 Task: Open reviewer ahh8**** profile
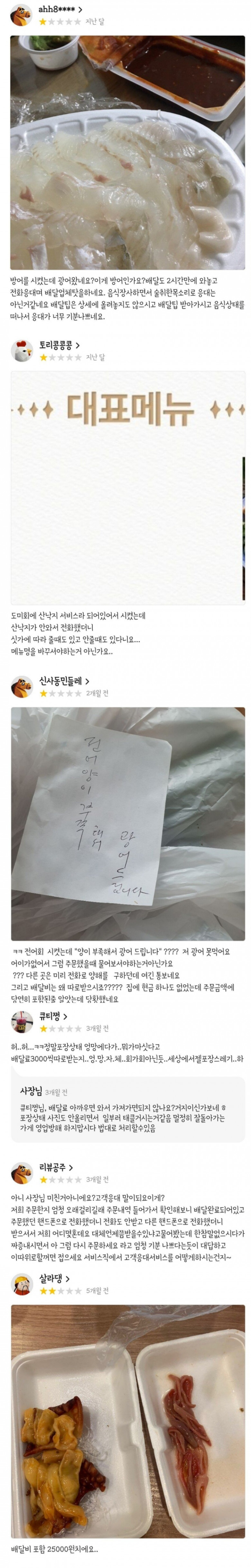[x=60, y=10]
